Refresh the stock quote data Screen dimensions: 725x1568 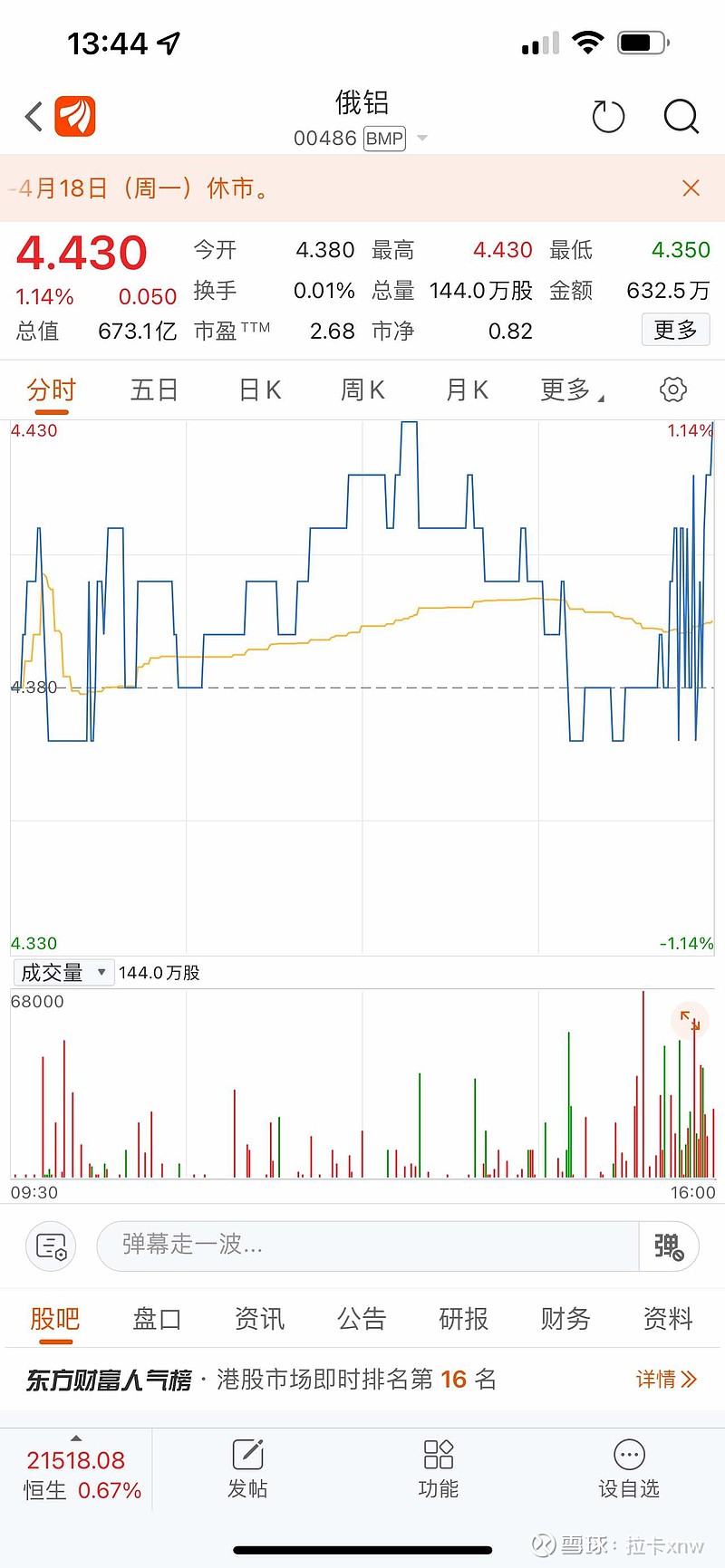[x=608, y=116]
